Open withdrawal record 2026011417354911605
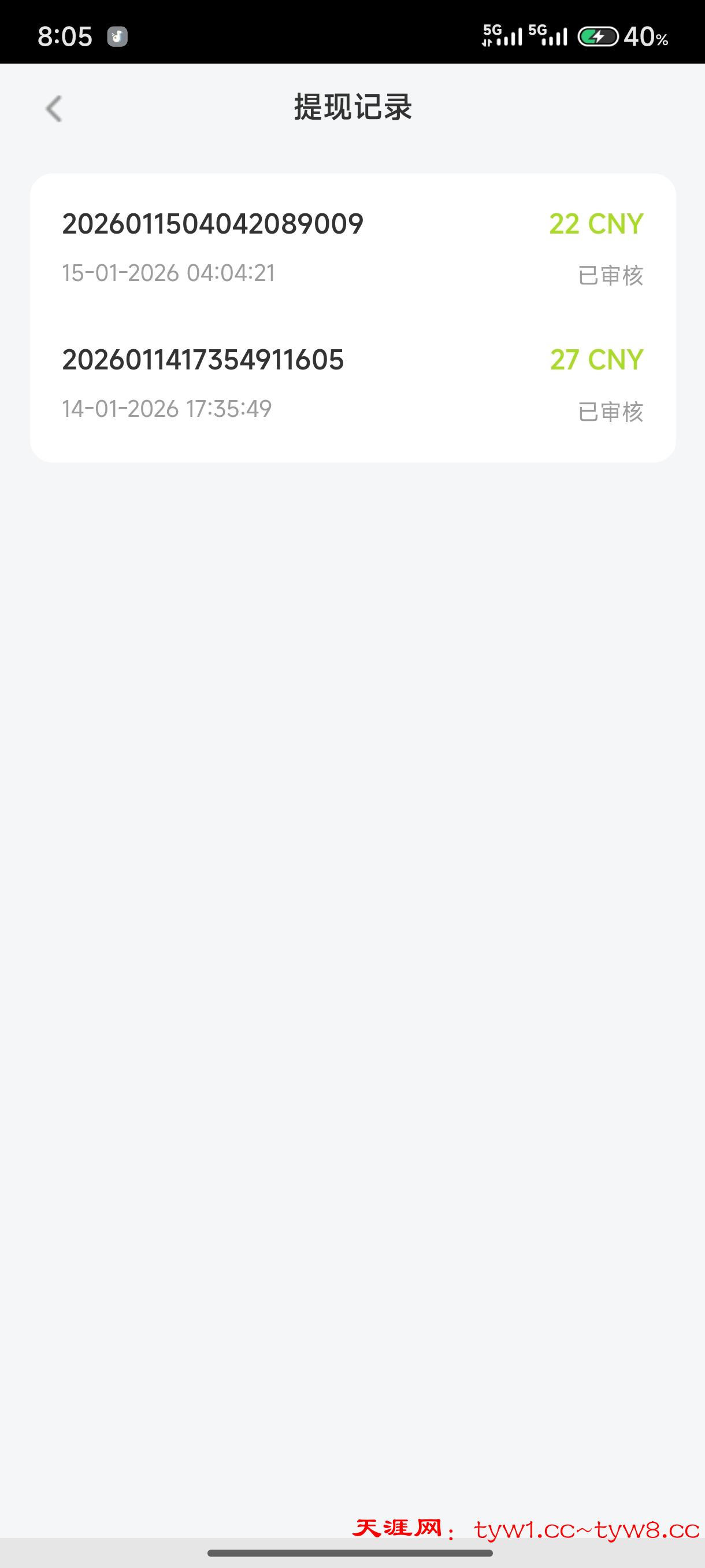This screenshot has width=705, height=1568. pyautogui.click(x=203, y=360)
